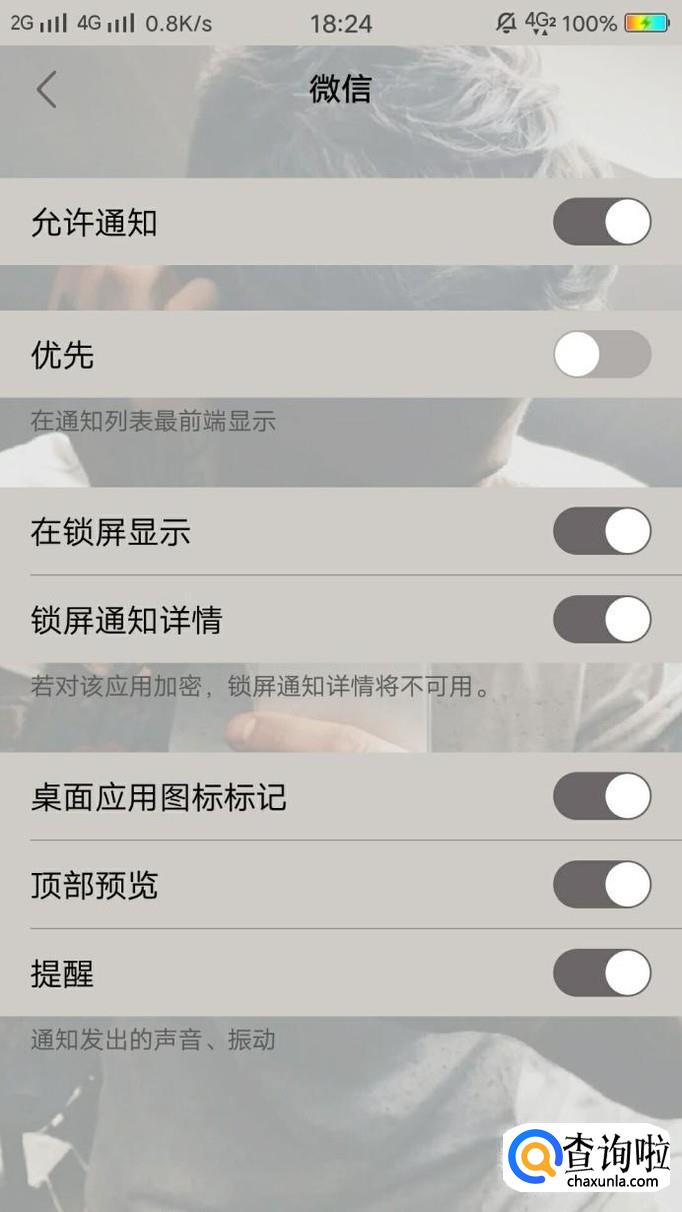Screen dimensions: 682x1212
Task: Switch off 桌面应用图标标记
Action: 602,797
